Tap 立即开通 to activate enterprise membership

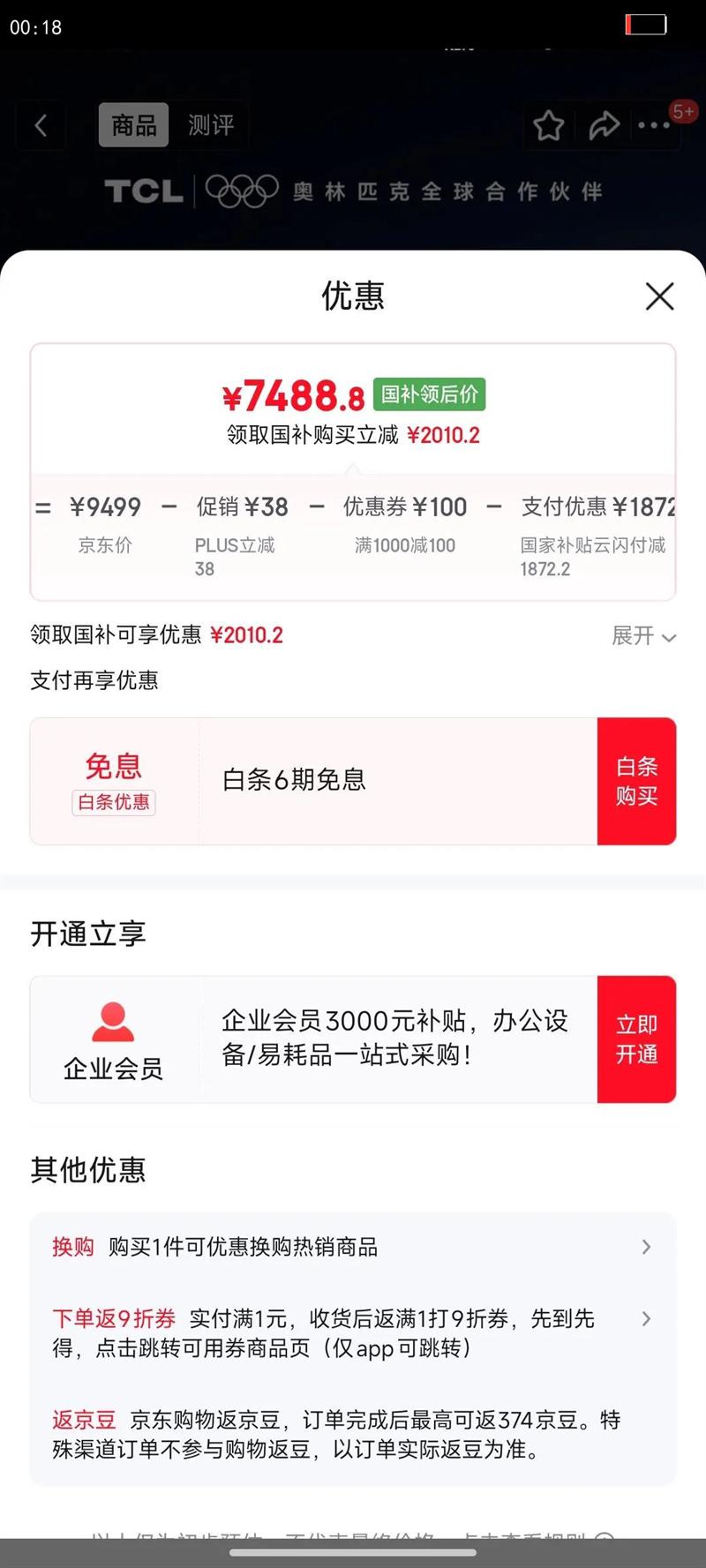(636, 1039)
